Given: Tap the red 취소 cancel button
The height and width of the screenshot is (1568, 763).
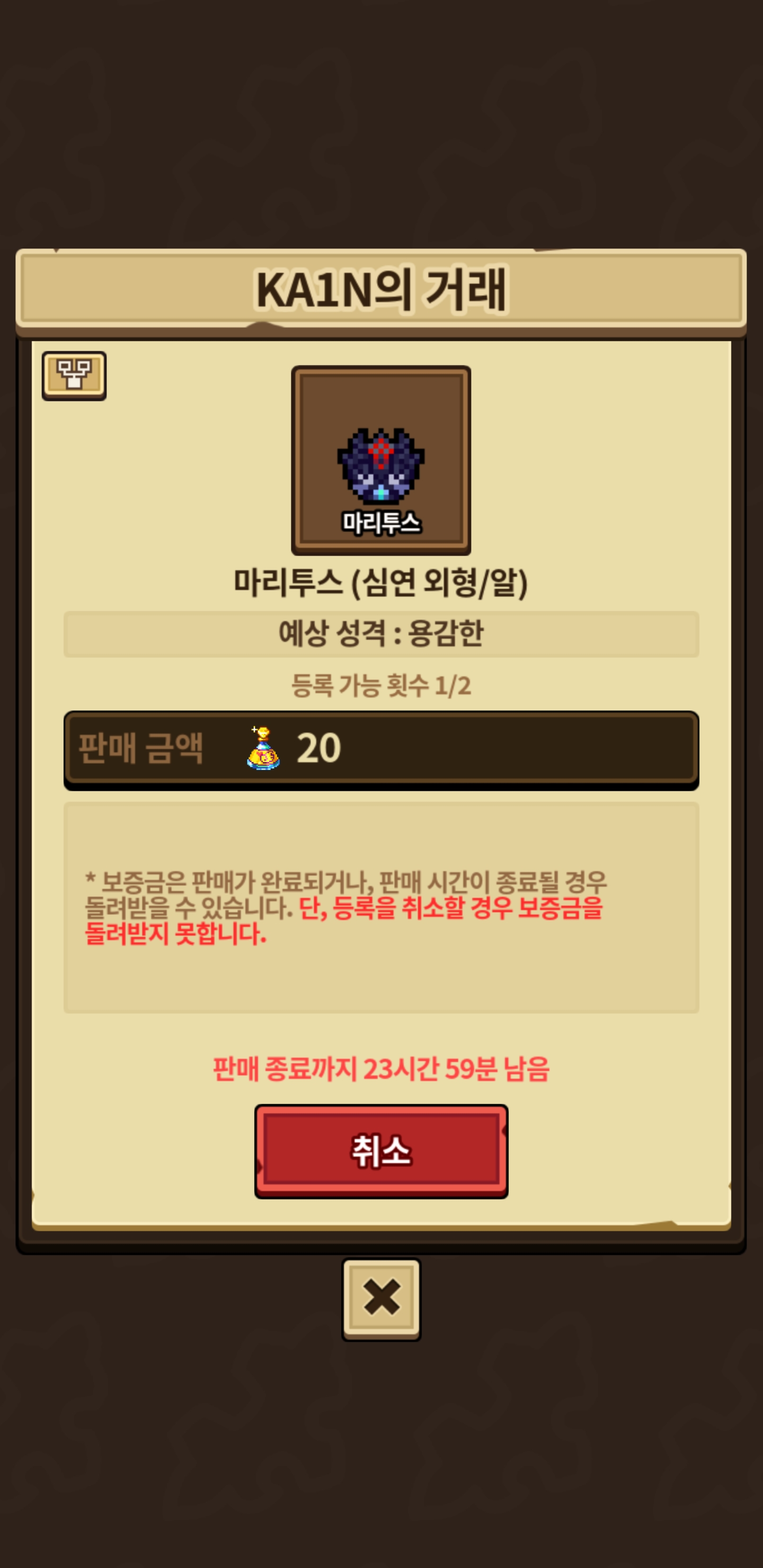Looking at the screenshot, I should (x=381, y=1151).
